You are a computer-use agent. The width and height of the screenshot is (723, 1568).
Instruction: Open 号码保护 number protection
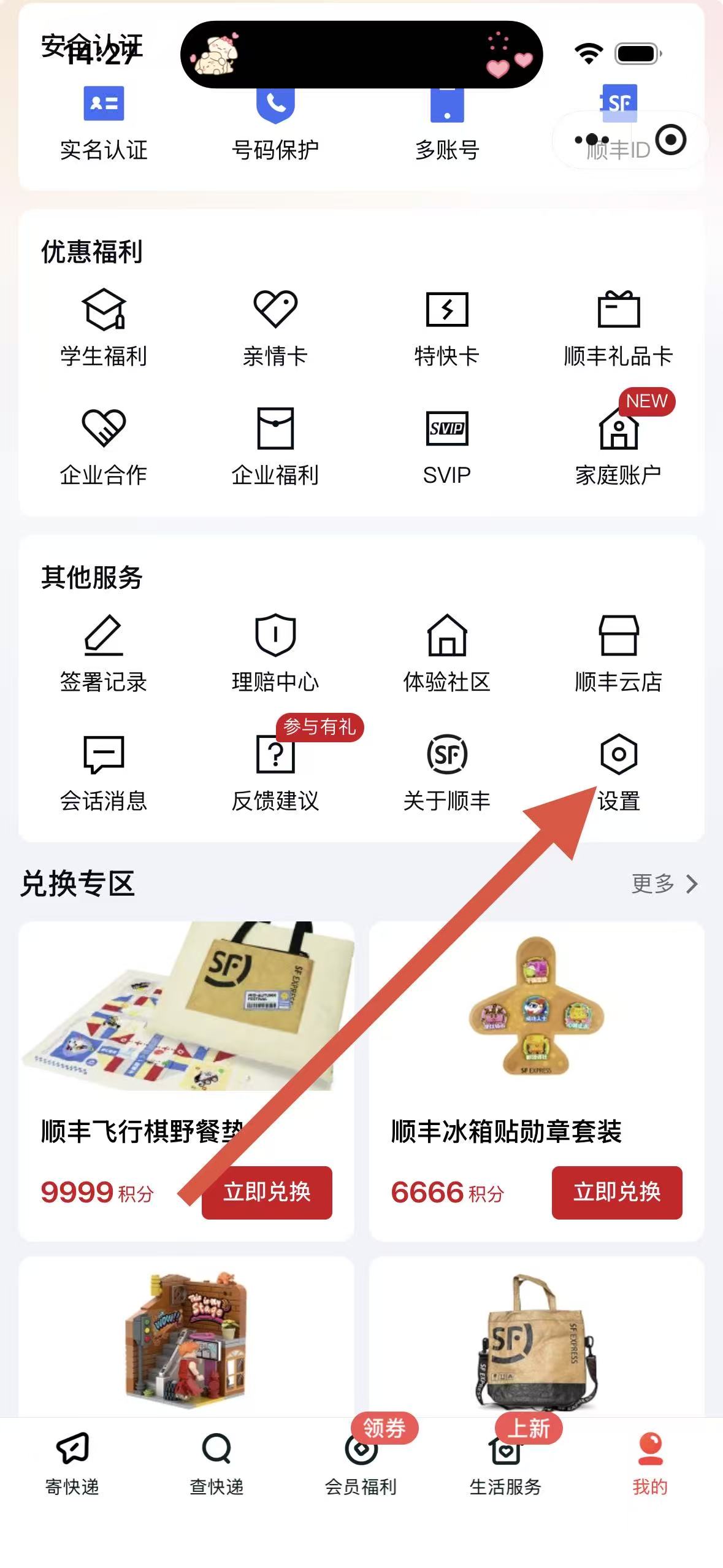pyautogui.click(x=275, y=123)
